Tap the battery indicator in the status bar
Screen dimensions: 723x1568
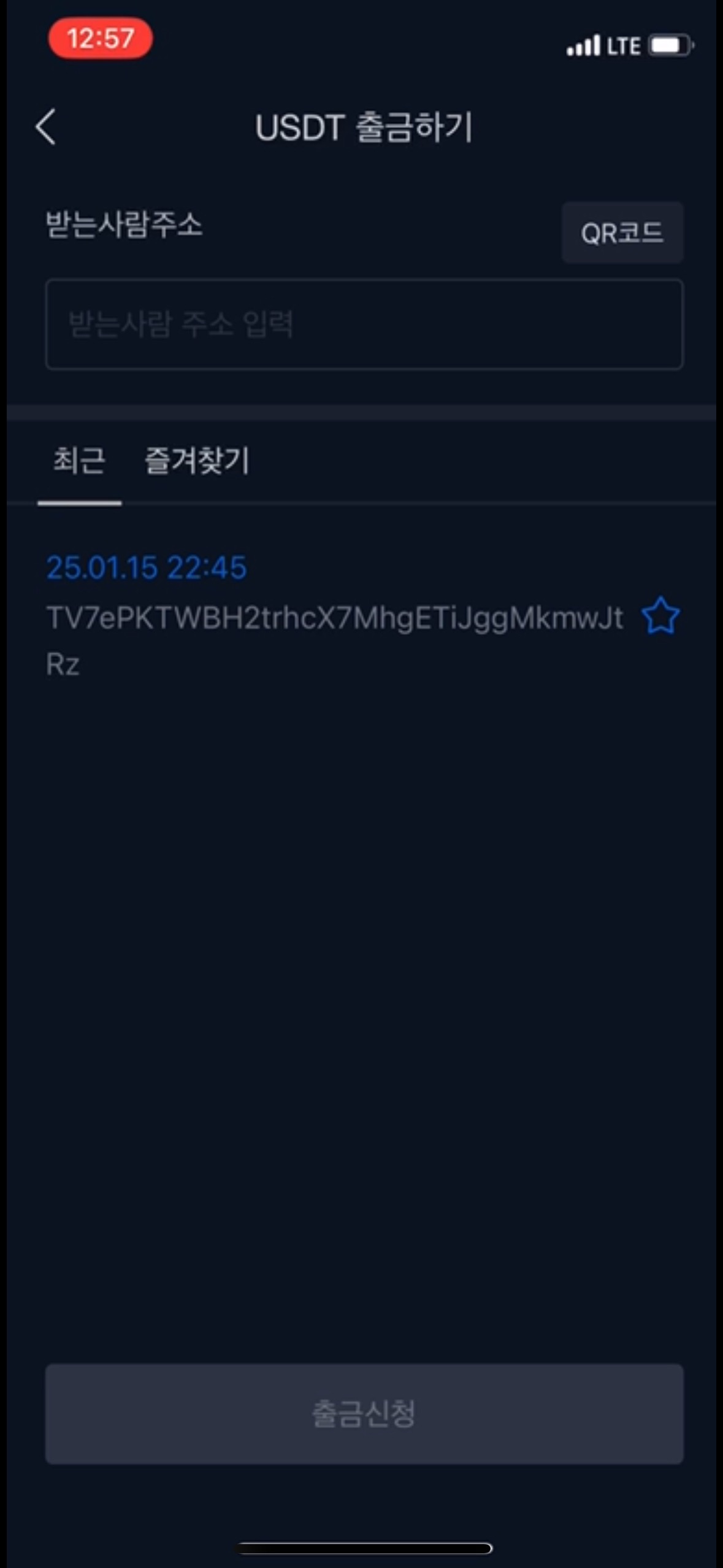click(670, 45)
